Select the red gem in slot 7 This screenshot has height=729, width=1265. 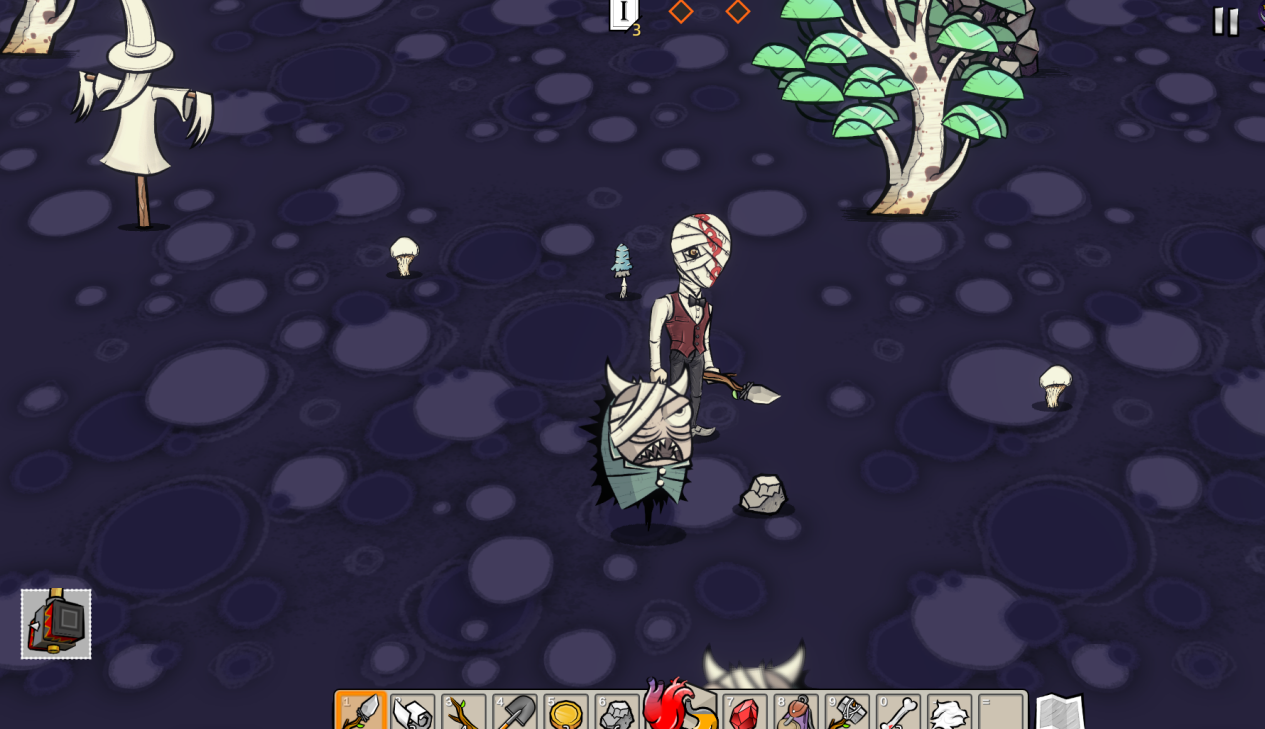point(745,712)
